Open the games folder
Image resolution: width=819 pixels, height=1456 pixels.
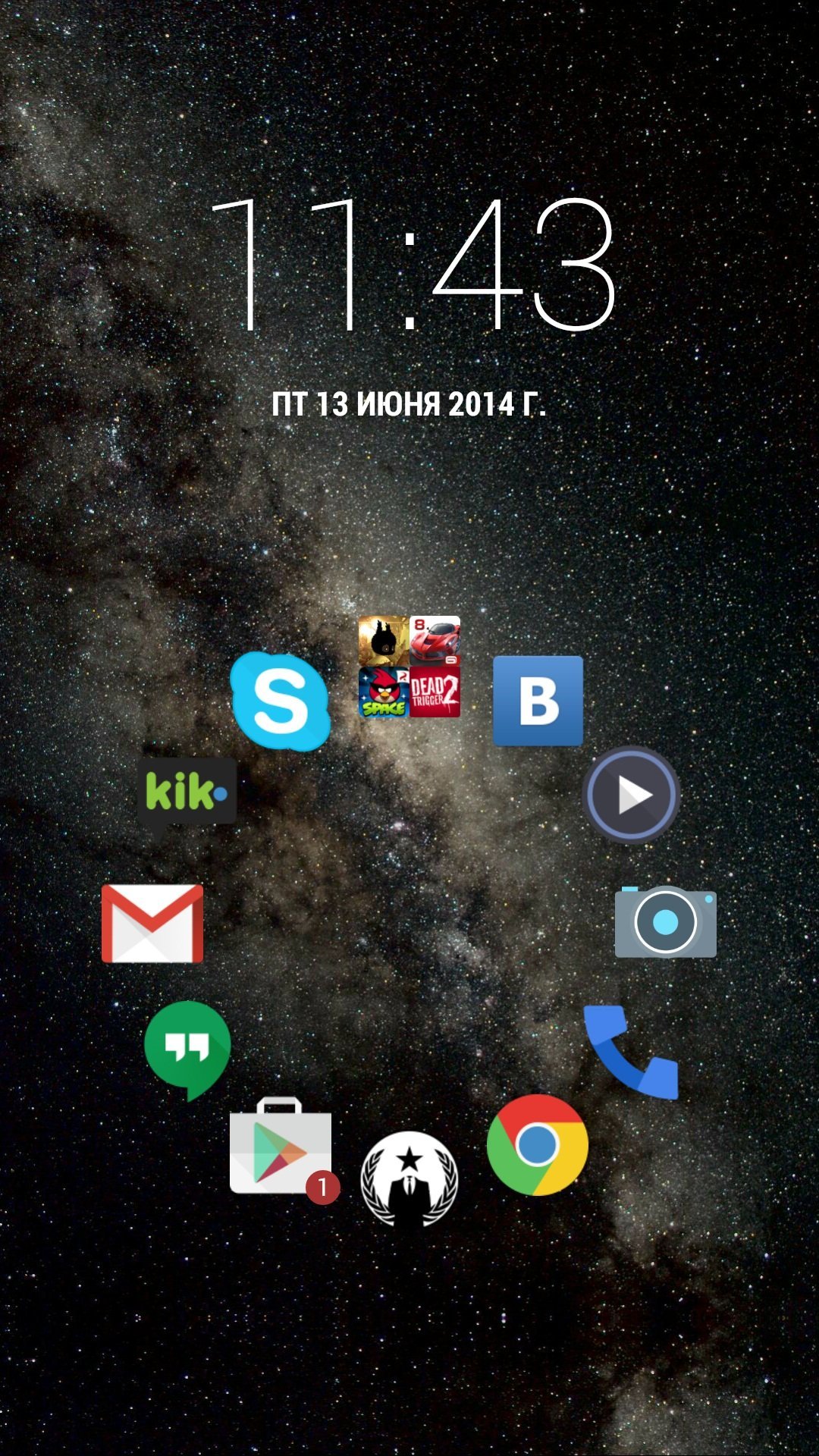(409, 667)
